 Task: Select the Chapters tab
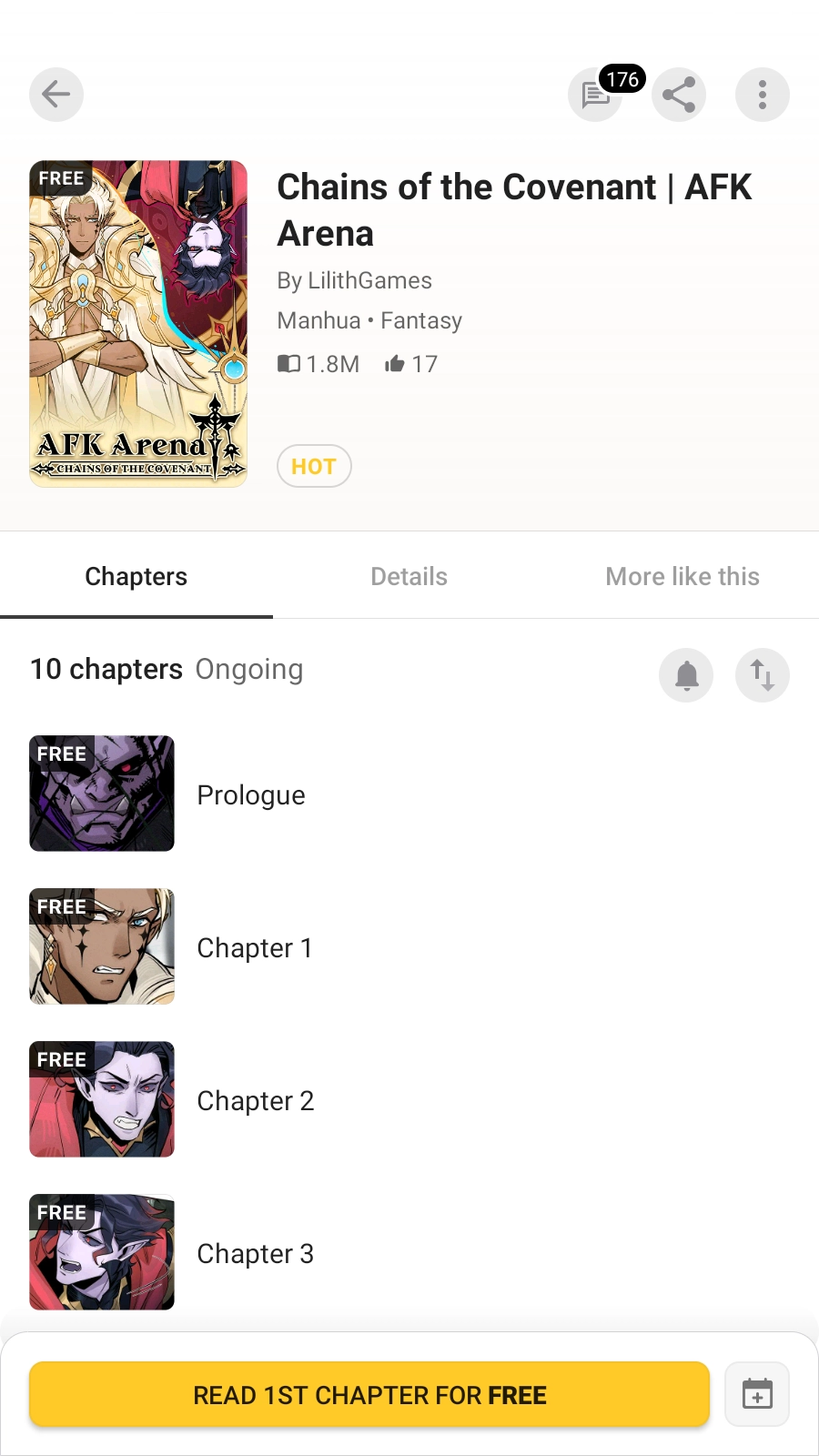click(136, 576)
